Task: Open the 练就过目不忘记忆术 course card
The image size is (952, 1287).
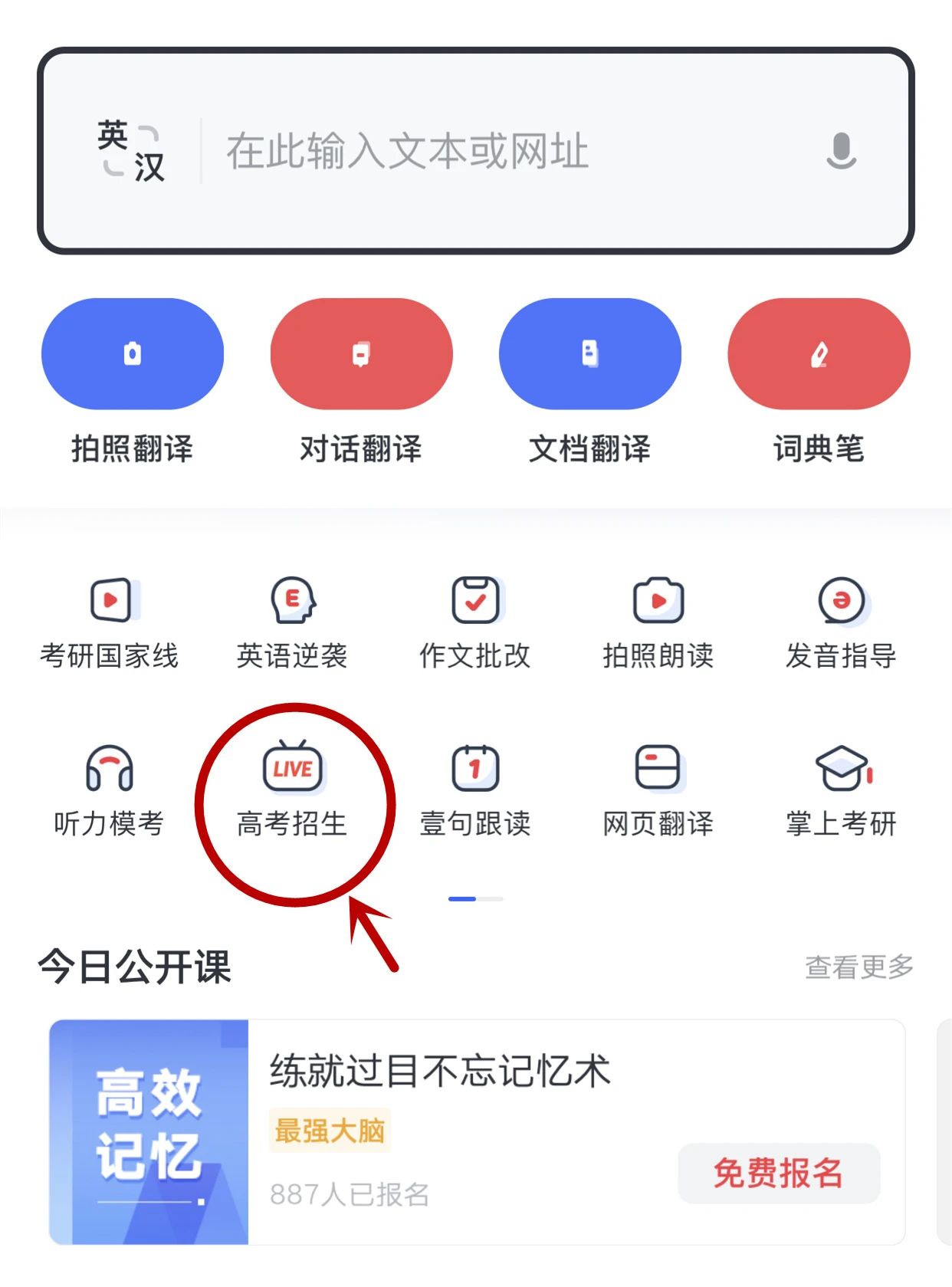Action: pyautogui.click(x=440, y=1071)
